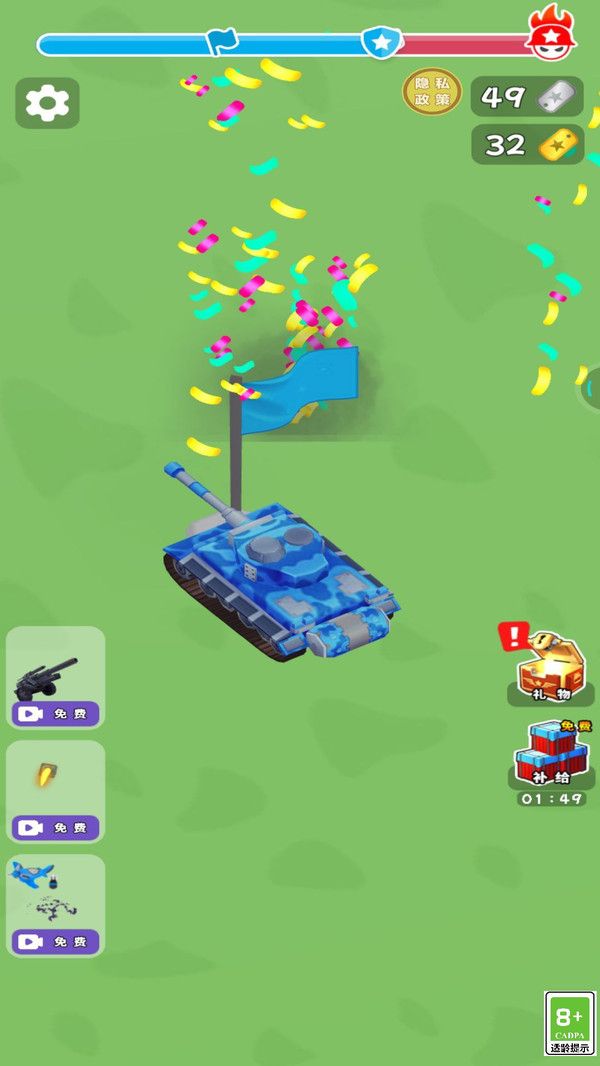Open the settings gear
Viewport: 600px width, 1066px height.
pos(47,103)
